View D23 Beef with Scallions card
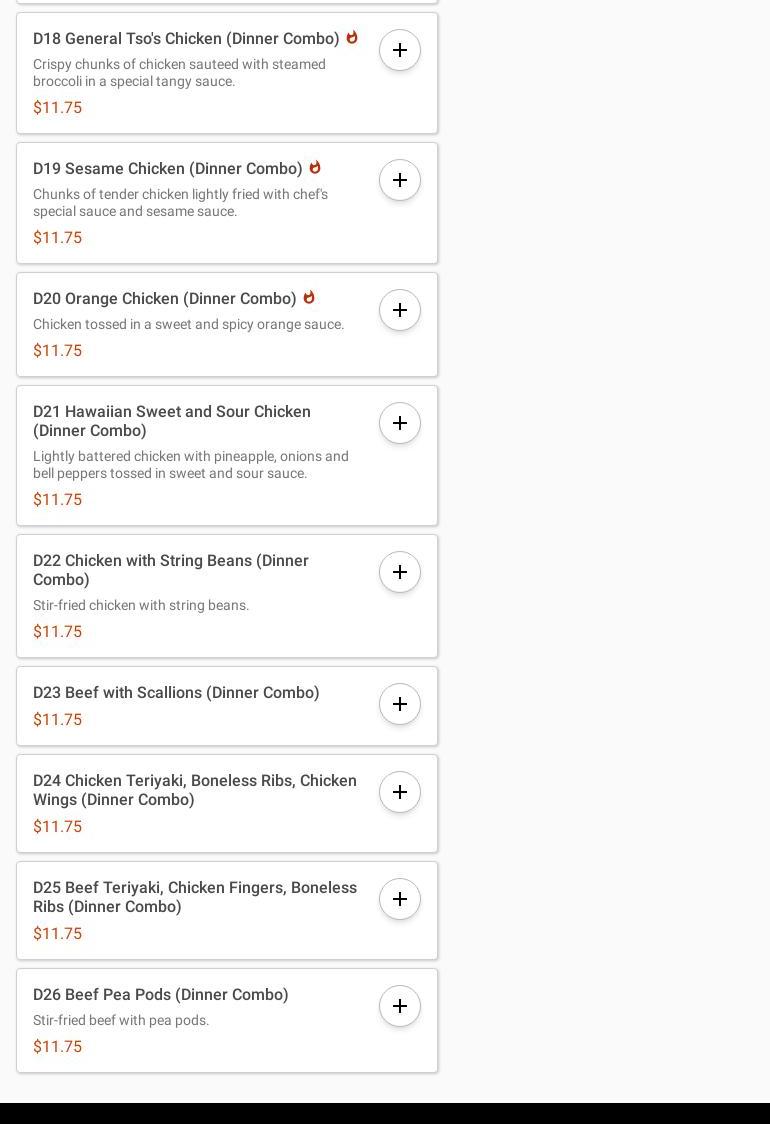The height and width of the screenshot is (1124, 770). pyautogui.click(x=176, y=693)
